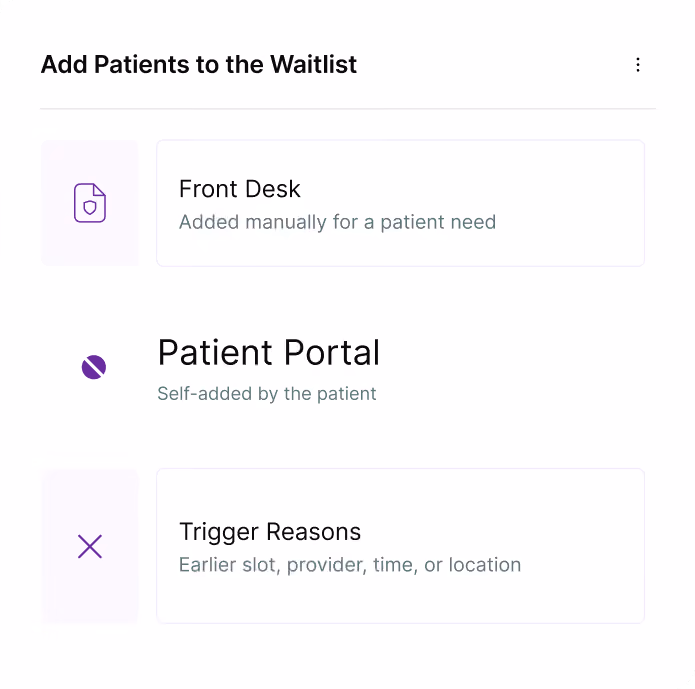
Task: Select the Front Desk card
Action: [x=400, y=203]
